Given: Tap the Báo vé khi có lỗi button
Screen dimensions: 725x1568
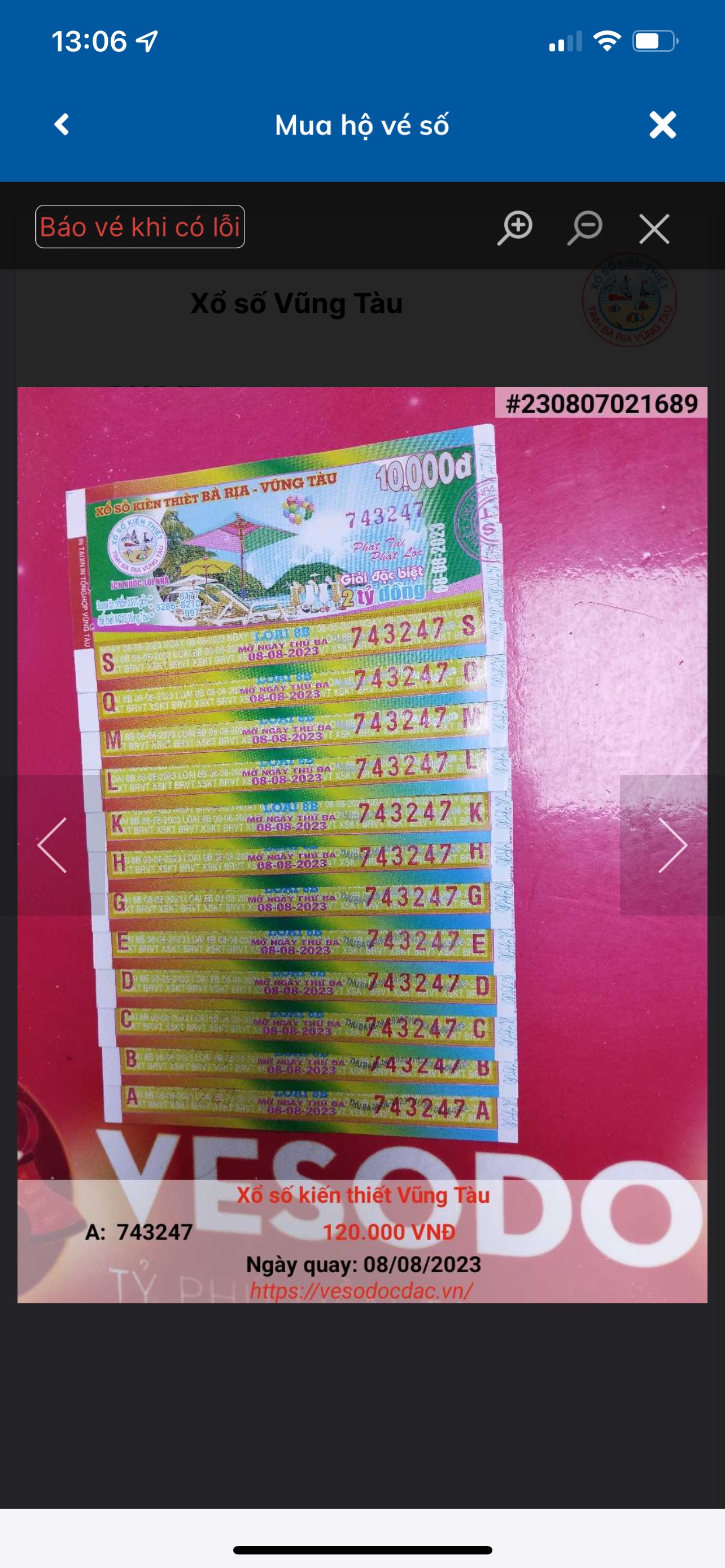Looking at the screenshot, I should [140, 227].
